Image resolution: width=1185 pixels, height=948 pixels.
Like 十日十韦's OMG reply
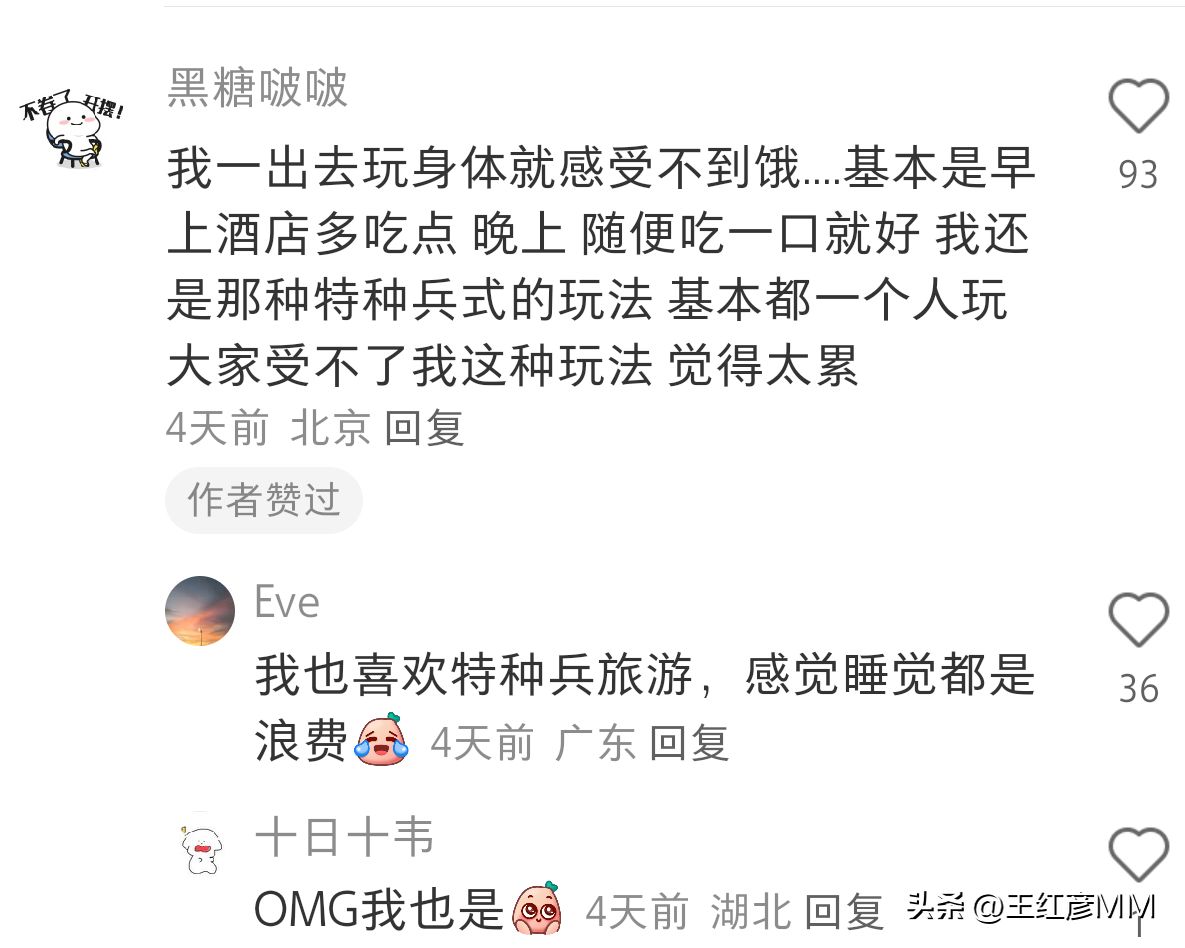(1138, 857)
